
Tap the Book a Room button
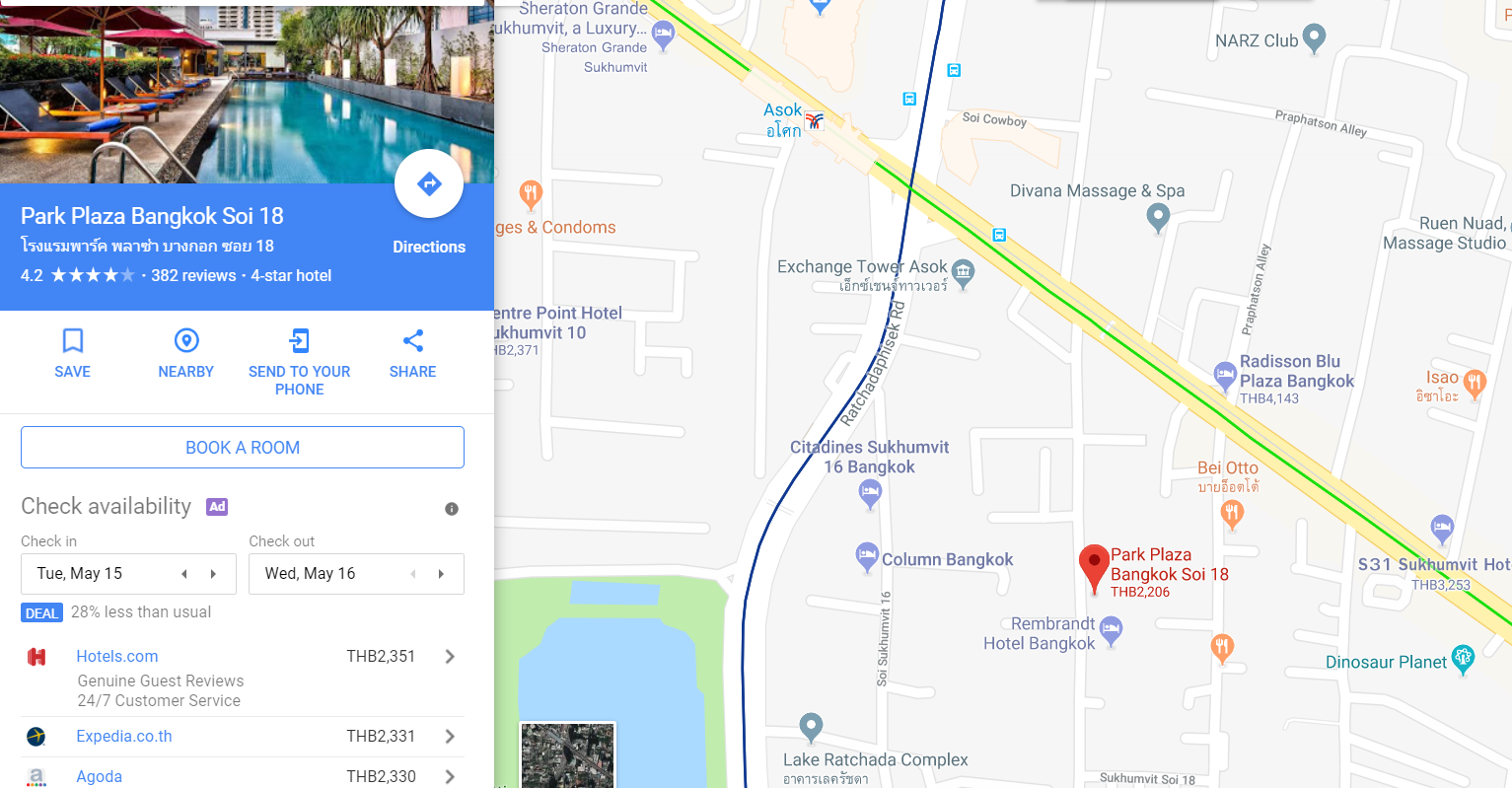243,448
